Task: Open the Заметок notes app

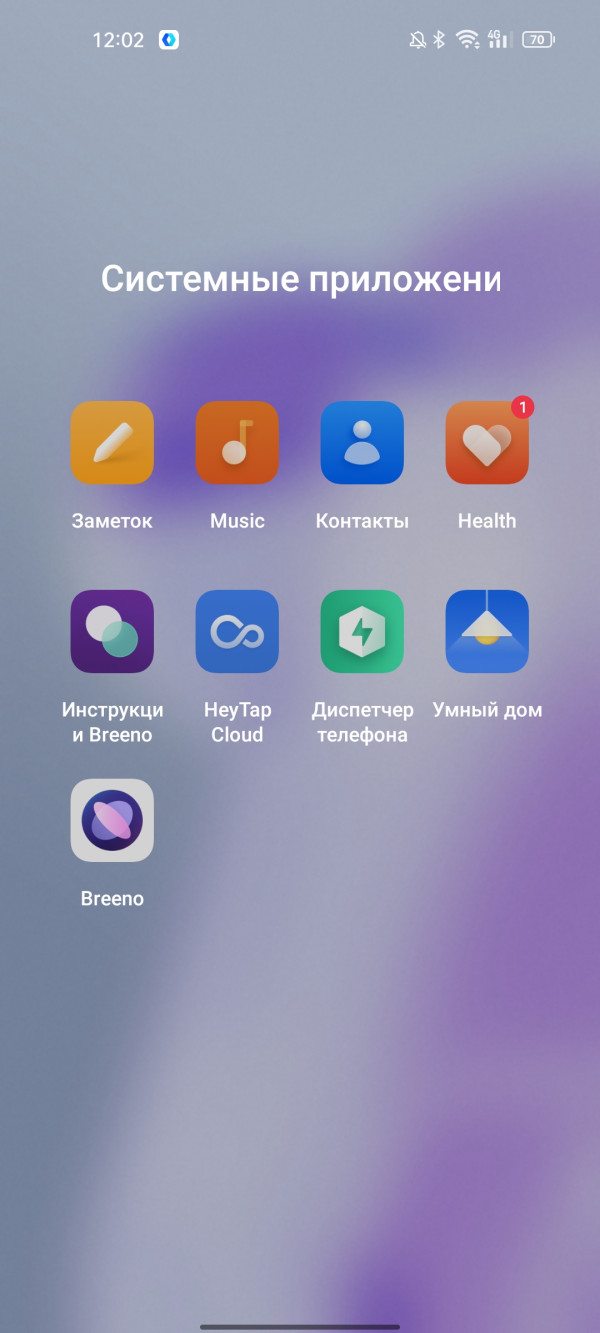Action: (112, 443)
